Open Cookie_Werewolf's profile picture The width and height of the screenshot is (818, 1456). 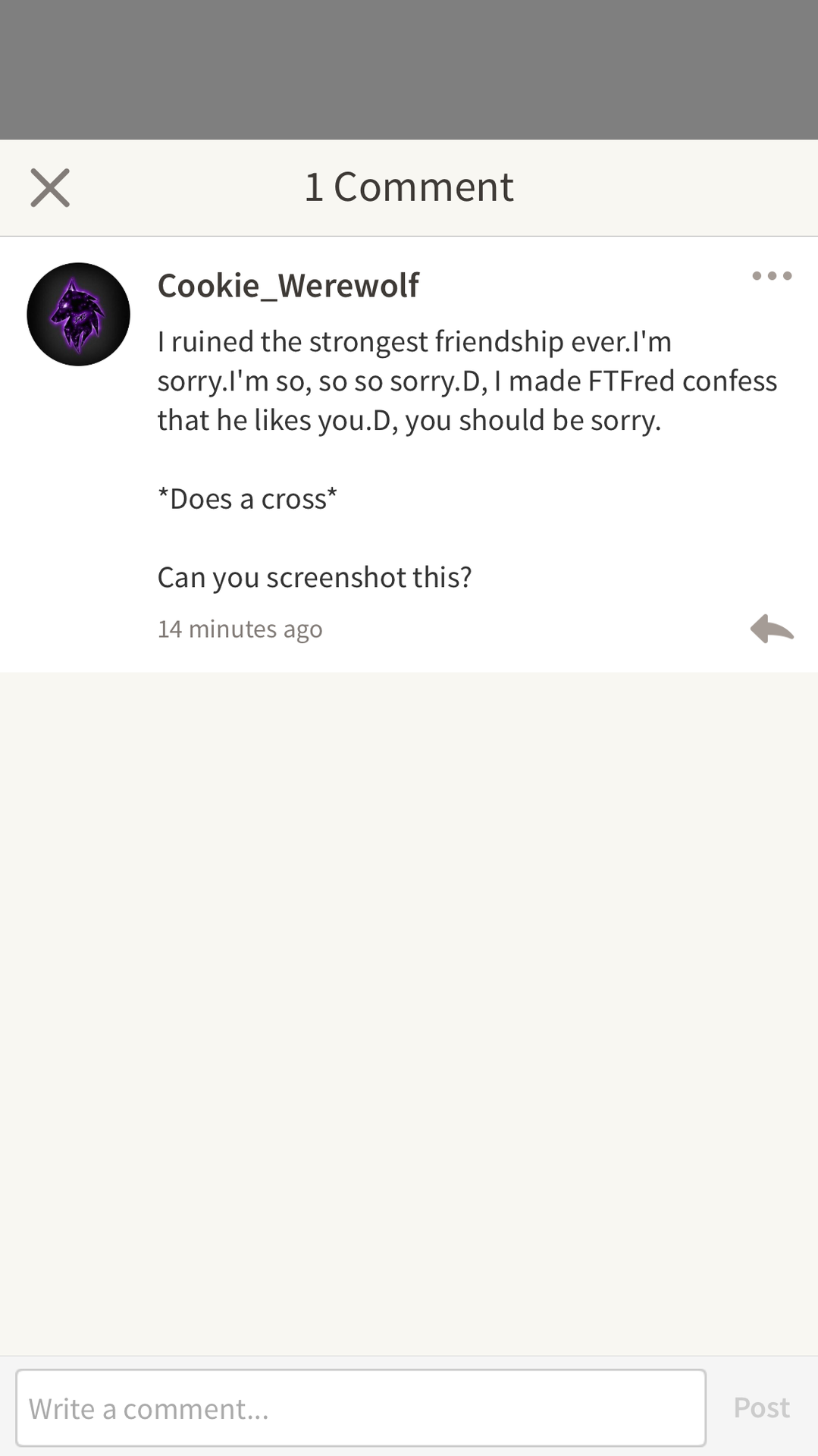pyautogui.click(x=78, y=314)
